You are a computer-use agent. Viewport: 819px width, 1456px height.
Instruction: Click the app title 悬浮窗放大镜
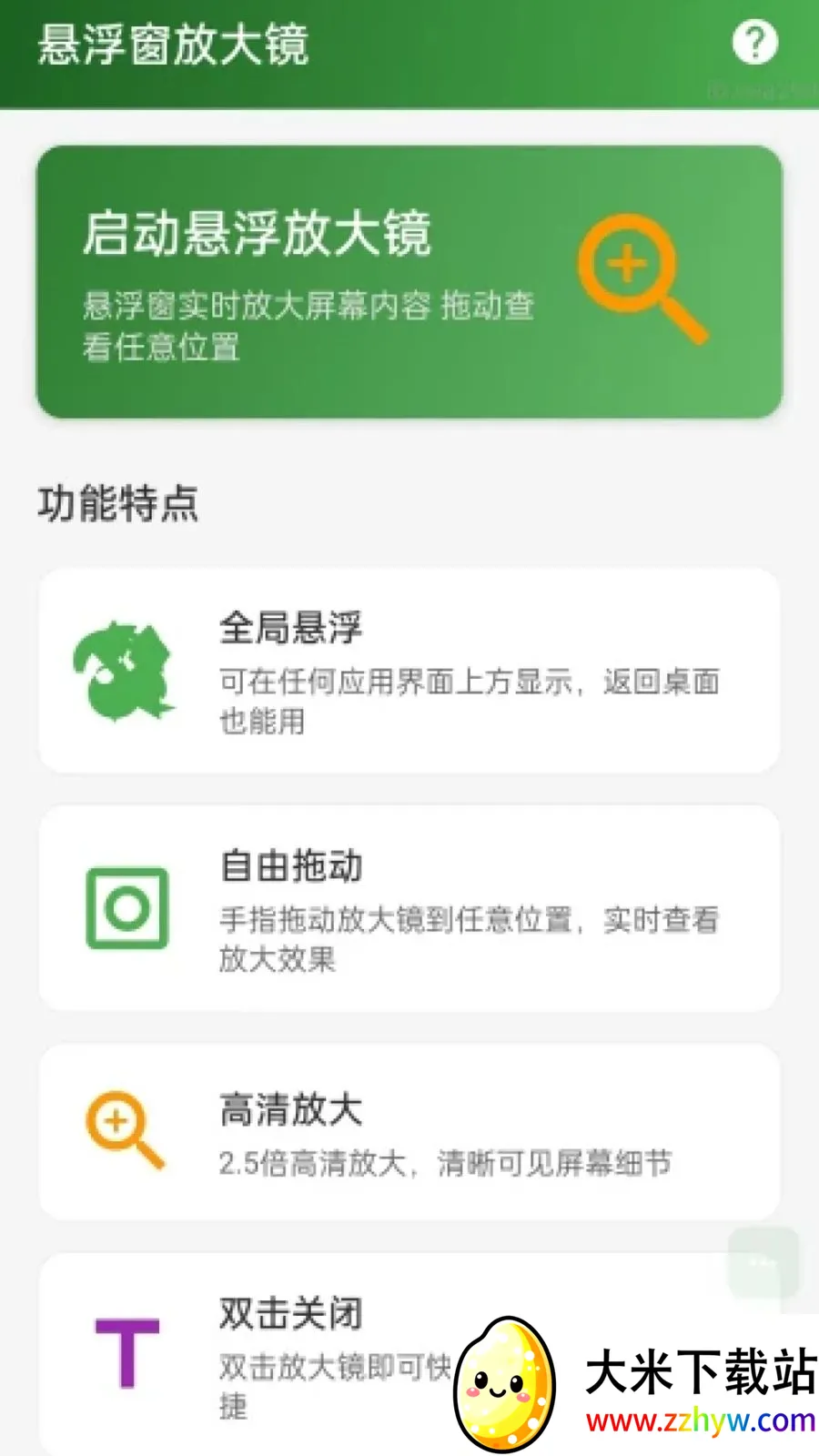click(x=173, y=44)
